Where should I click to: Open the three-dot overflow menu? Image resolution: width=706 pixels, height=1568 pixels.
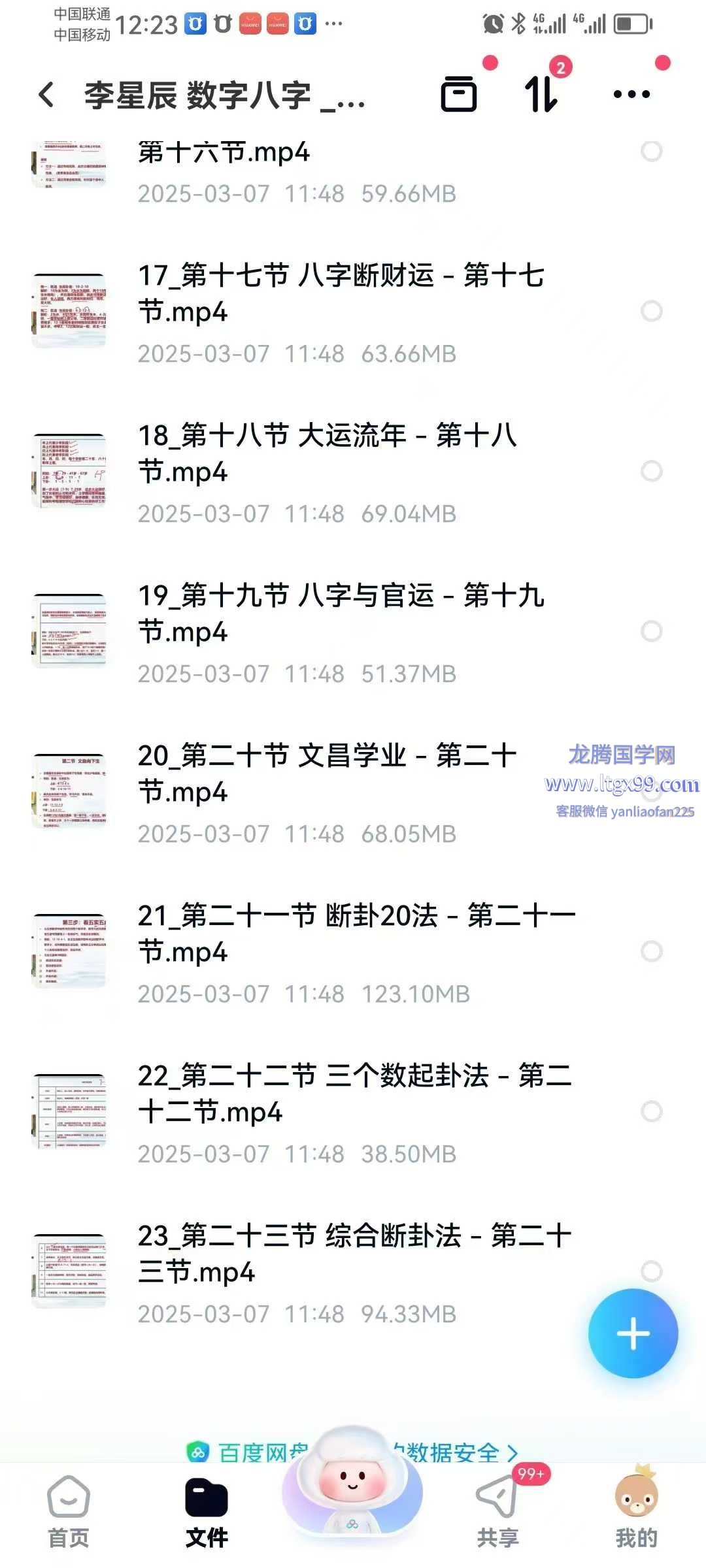631,94
